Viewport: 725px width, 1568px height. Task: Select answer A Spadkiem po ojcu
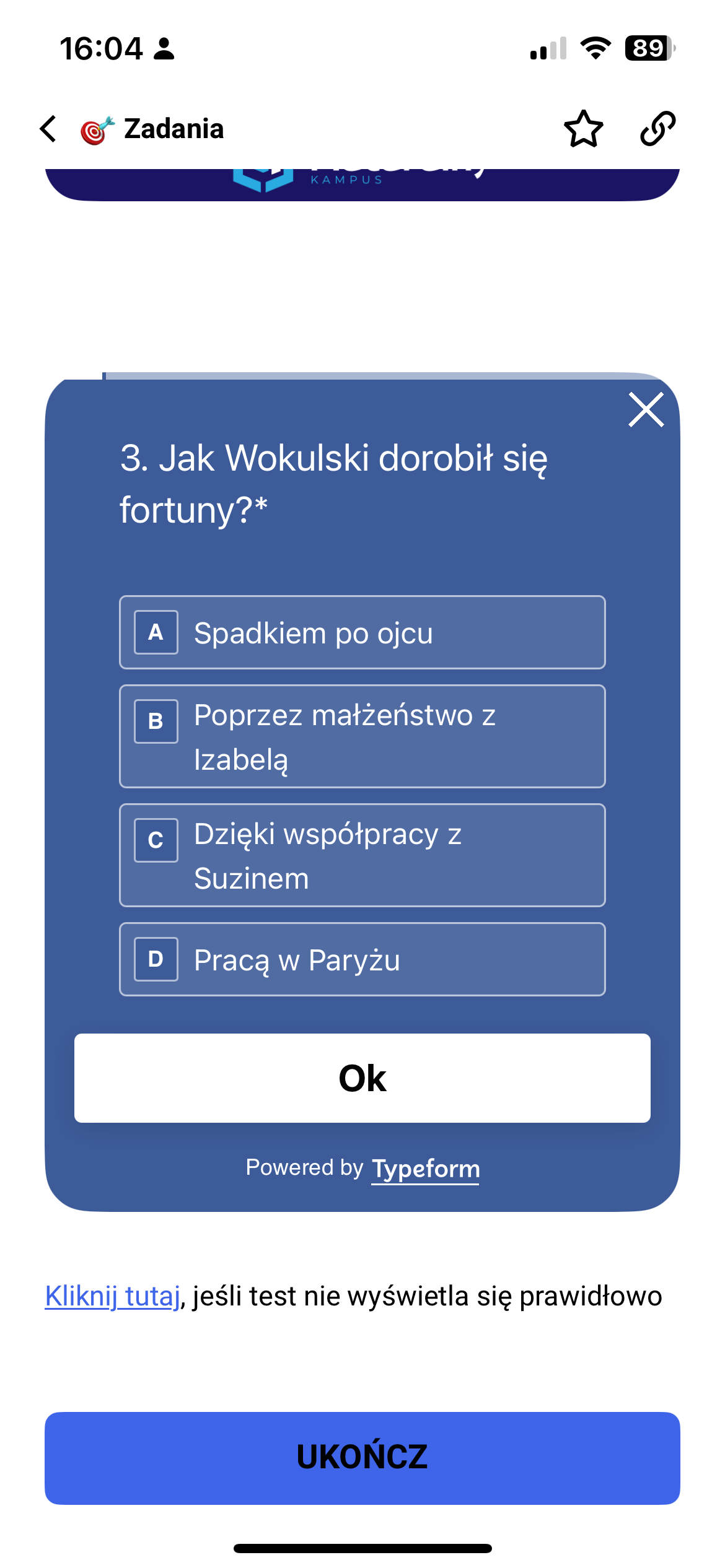coord(362,632)
